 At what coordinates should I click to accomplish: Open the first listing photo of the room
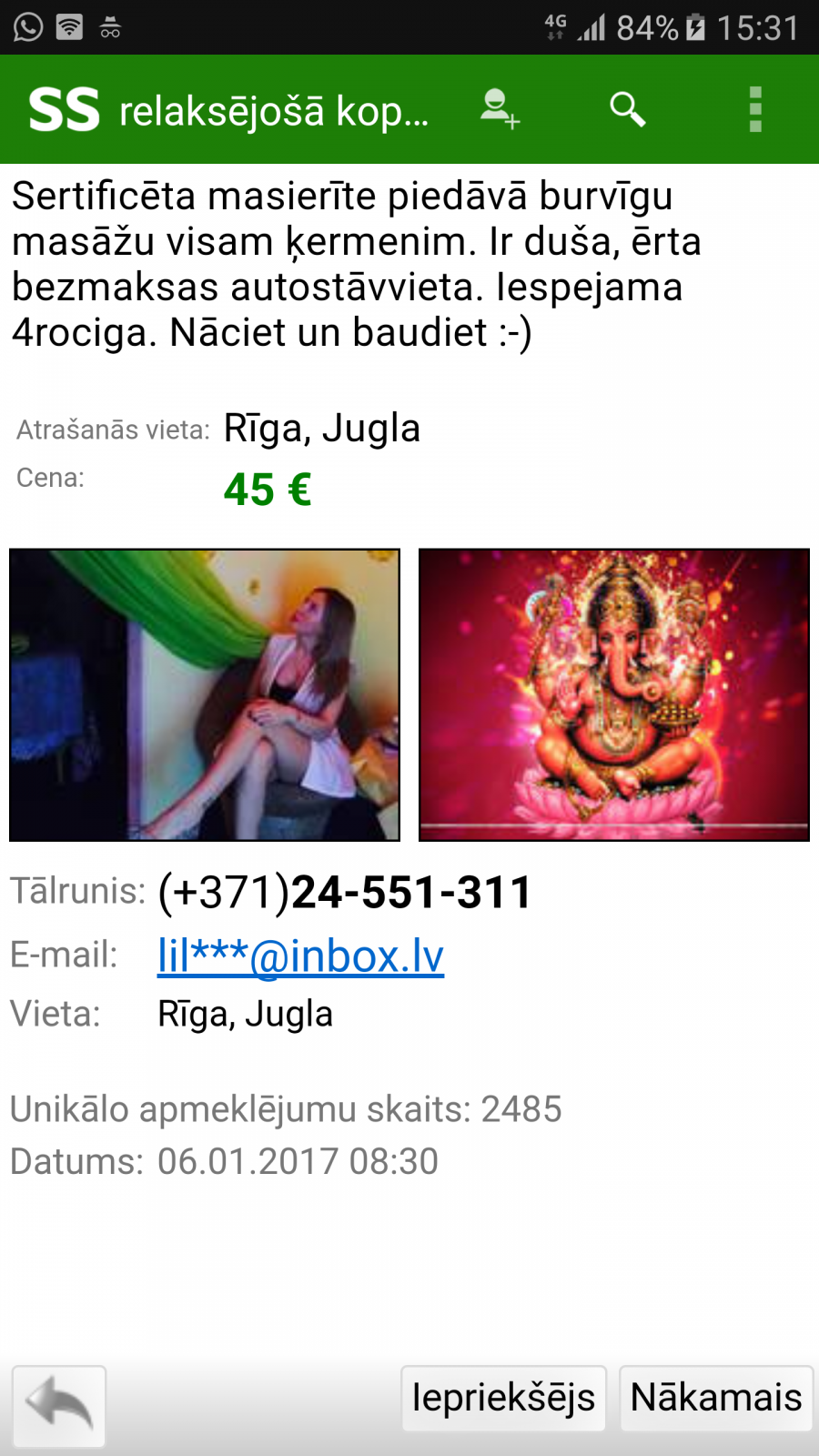[205, 694]
